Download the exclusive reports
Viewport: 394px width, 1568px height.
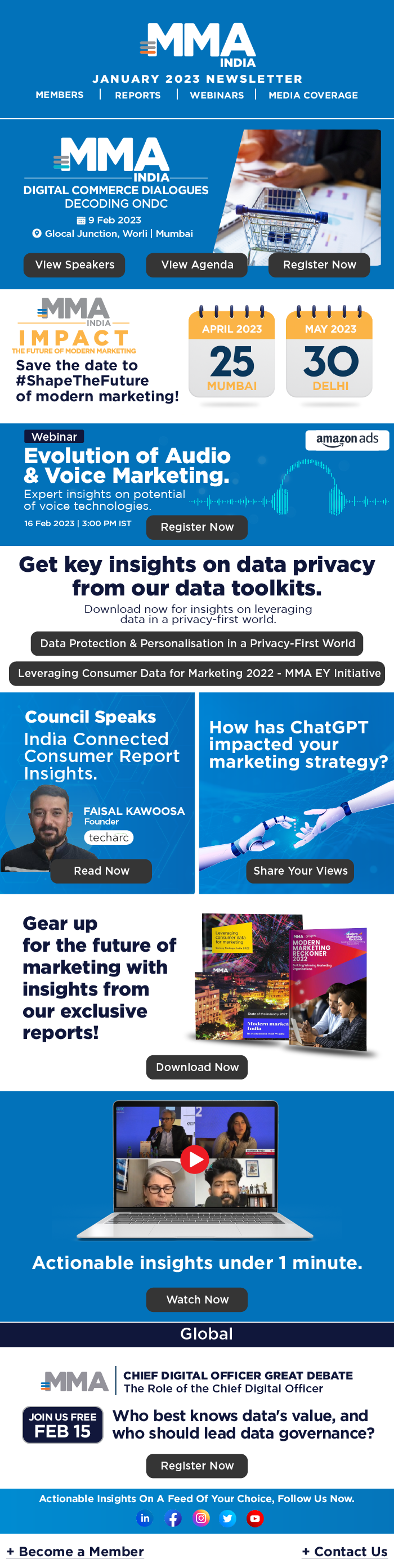[x=196, y=1067]
